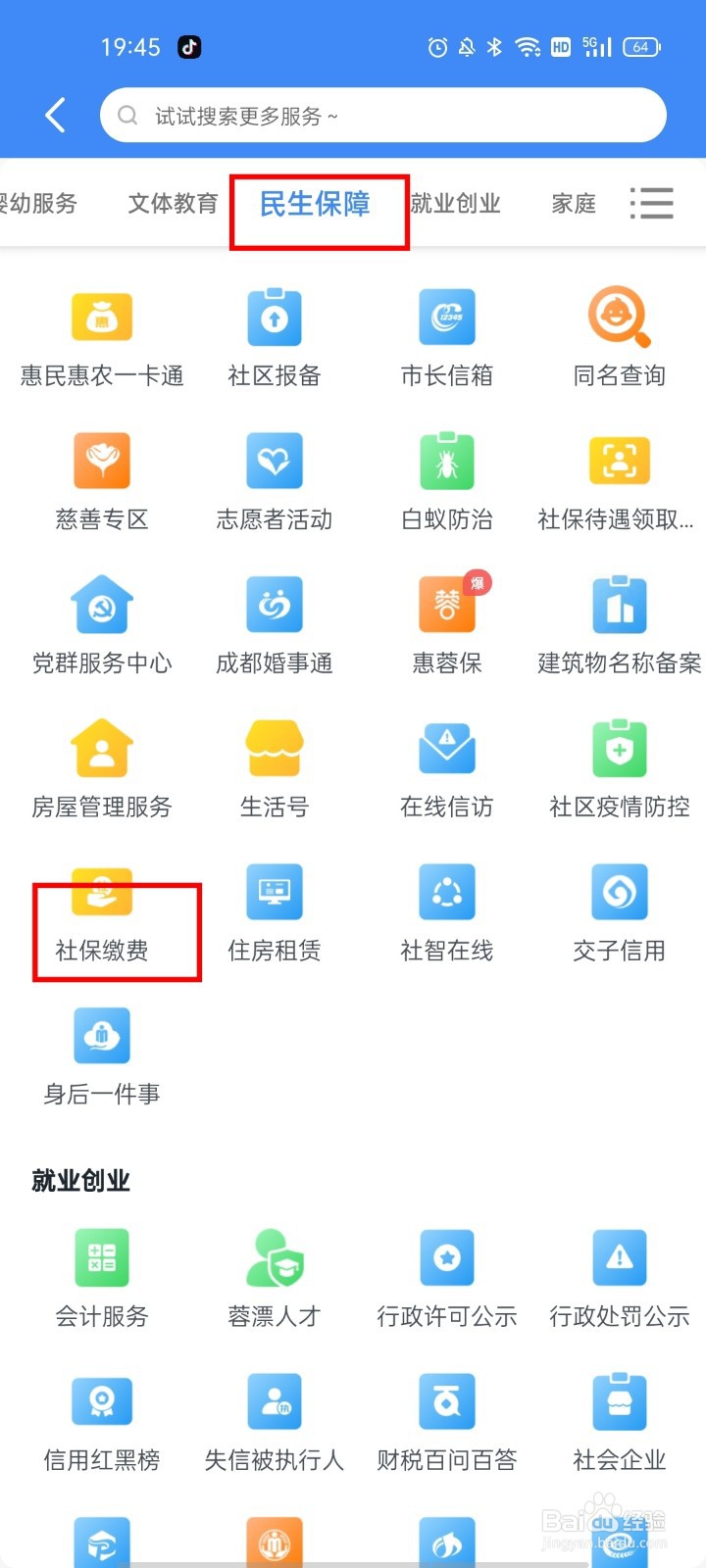Open the 社区报备 community report service
Image resolution: width=706 pixels, height=1568 pixels.
tap(275, 333)
